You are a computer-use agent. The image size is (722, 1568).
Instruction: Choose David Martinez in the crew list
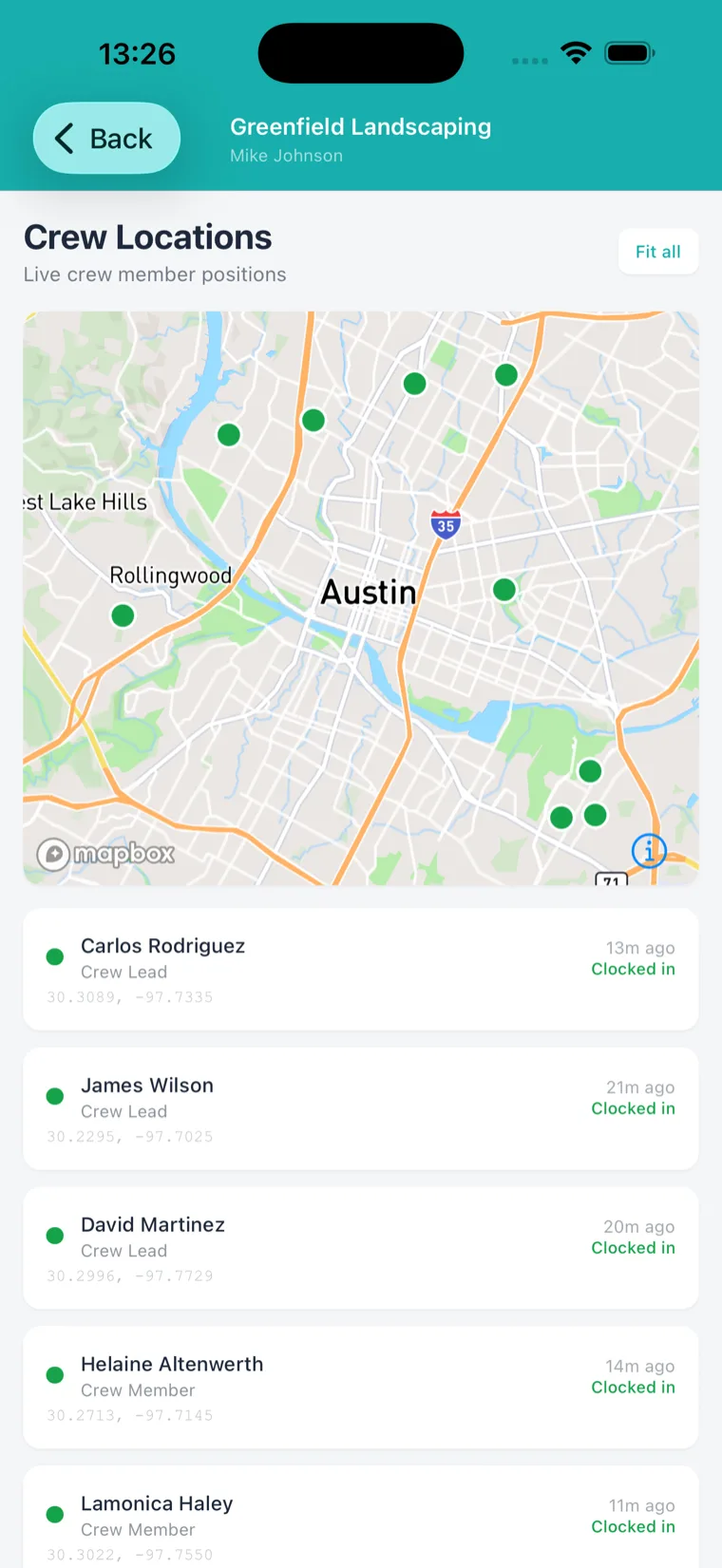tap(361, 1248)
